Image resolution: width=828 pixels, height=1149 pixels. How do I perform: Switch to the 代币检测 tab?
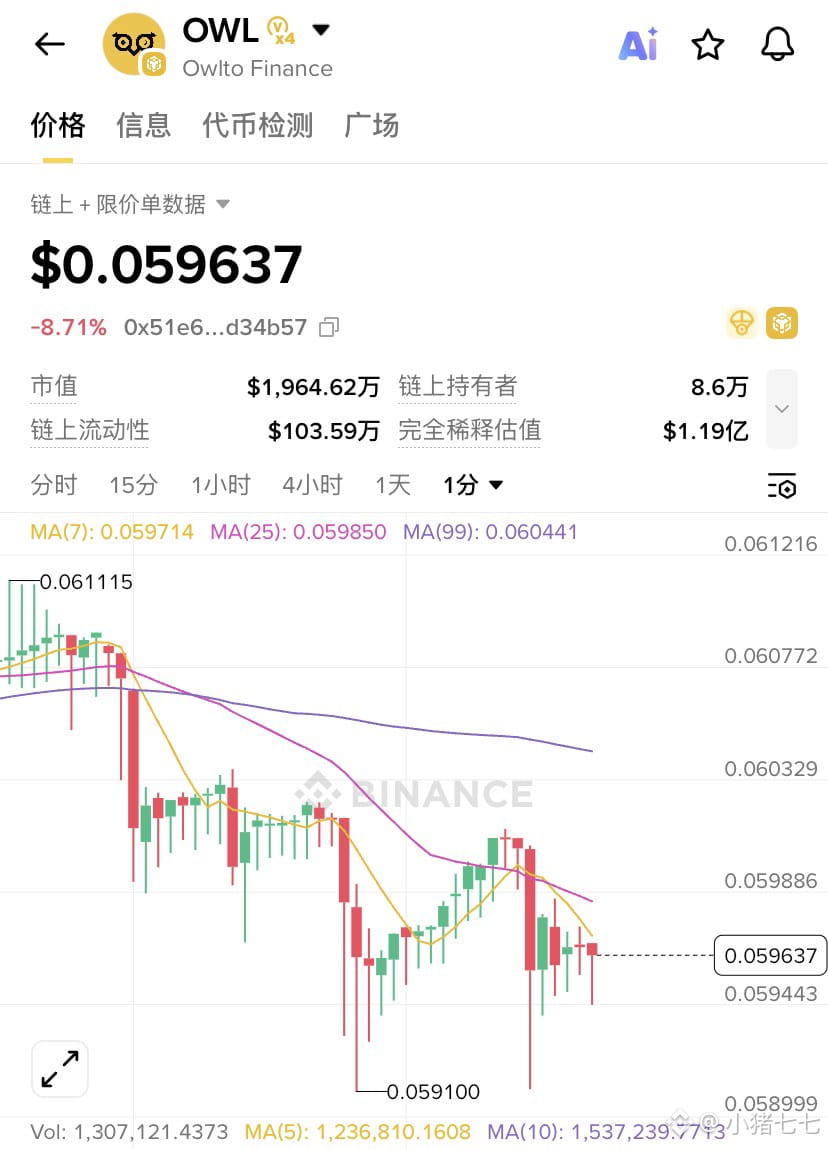click(x=258, y=125)
